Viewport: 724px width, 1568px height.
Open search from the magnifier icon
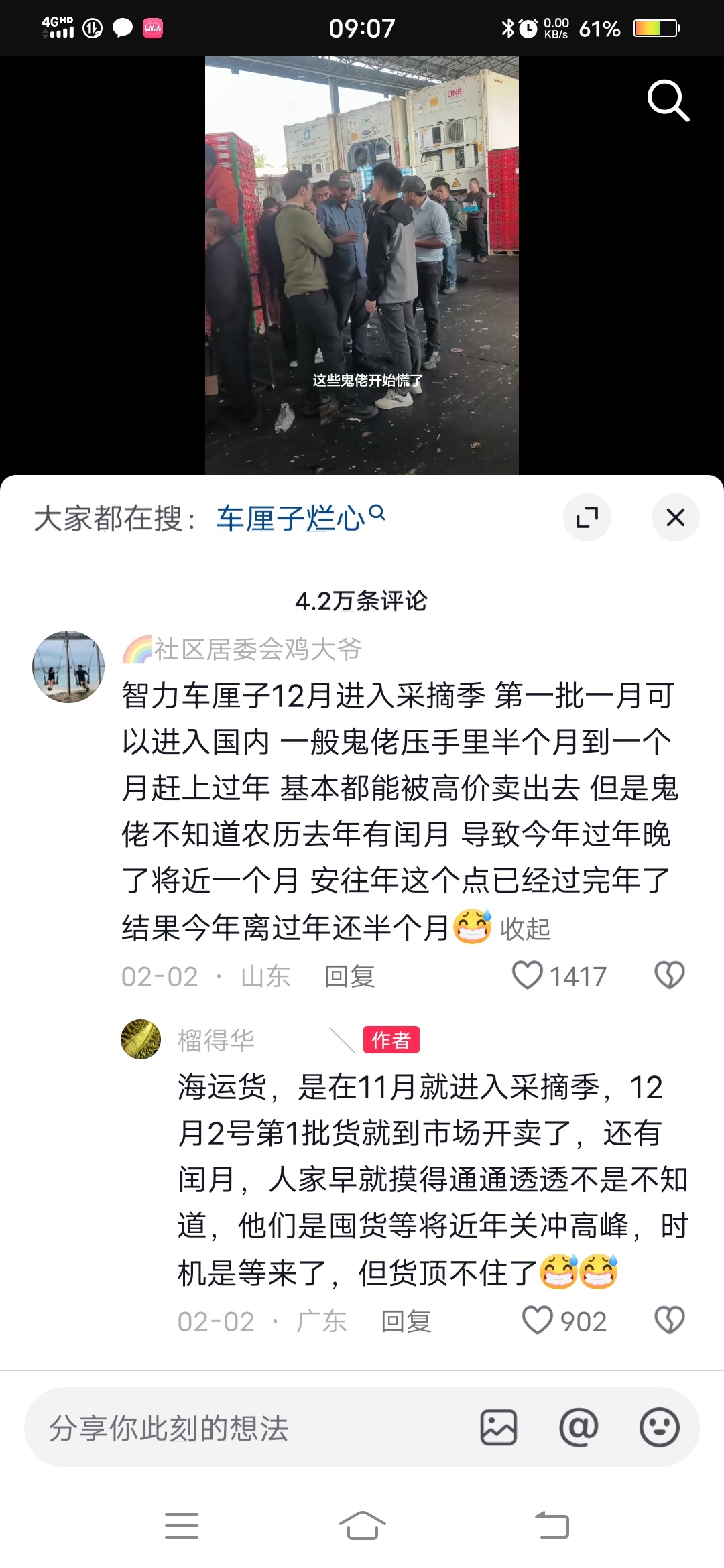668,101
